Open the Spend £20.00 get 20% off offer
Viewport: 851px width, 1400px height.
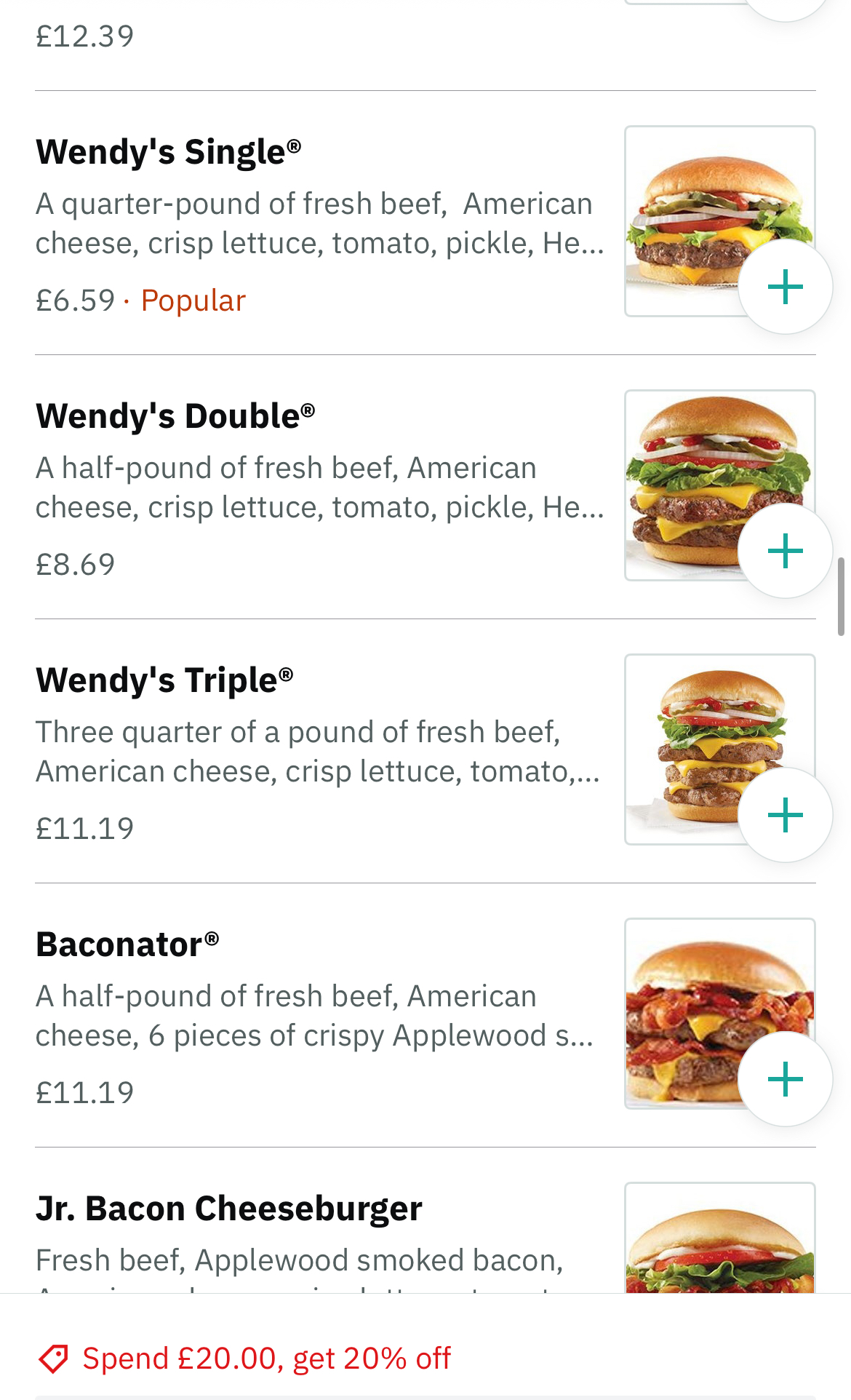[x=266, y=1359]
